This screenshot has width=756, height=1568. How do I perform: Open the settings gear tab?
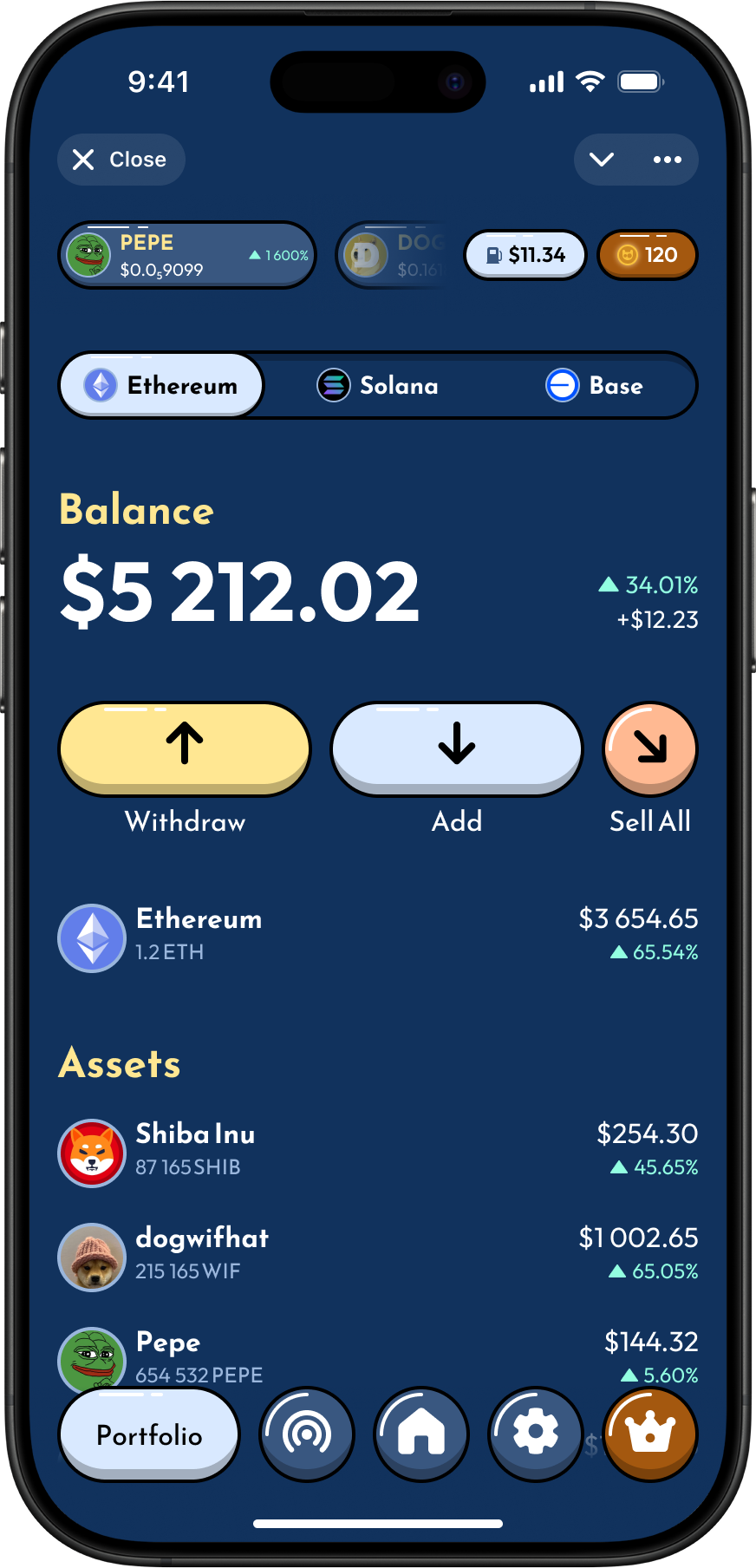(536, 1434)
